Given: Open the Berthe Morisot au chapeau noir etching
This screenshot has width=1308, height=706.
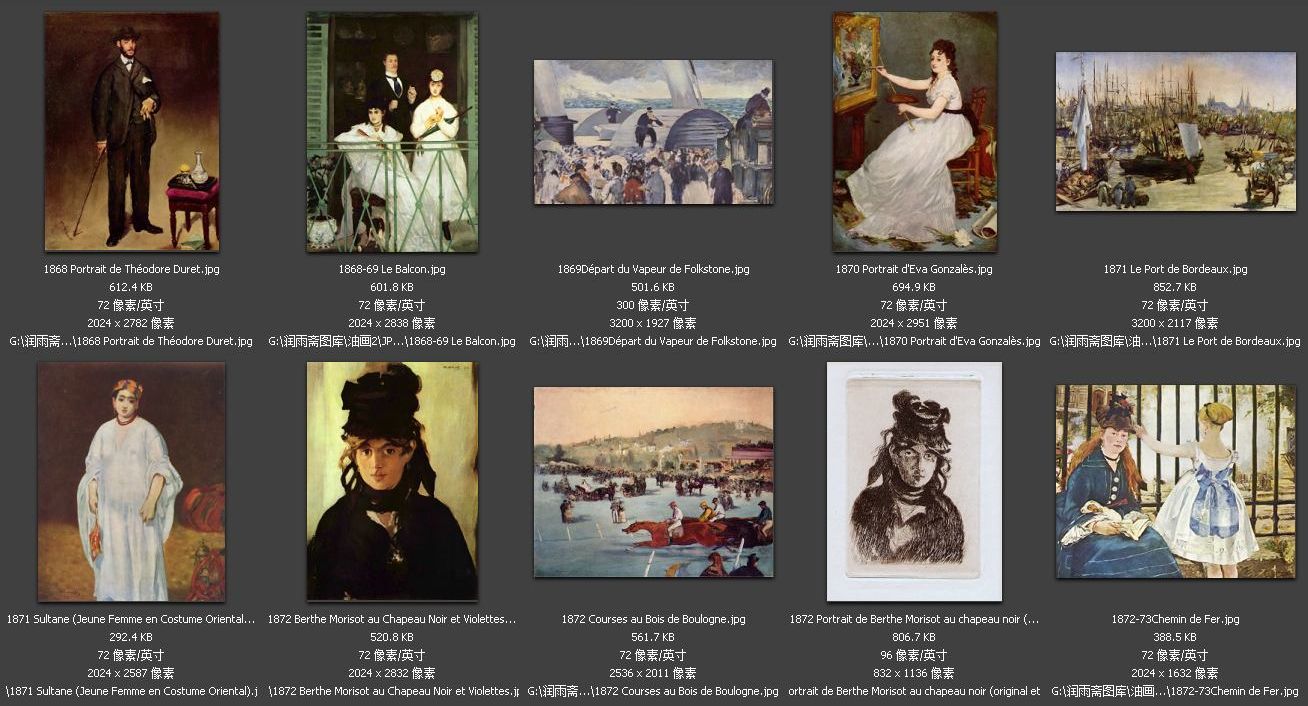Looking at the screenshot, I should pyautogui.click(x=914, y=481).
